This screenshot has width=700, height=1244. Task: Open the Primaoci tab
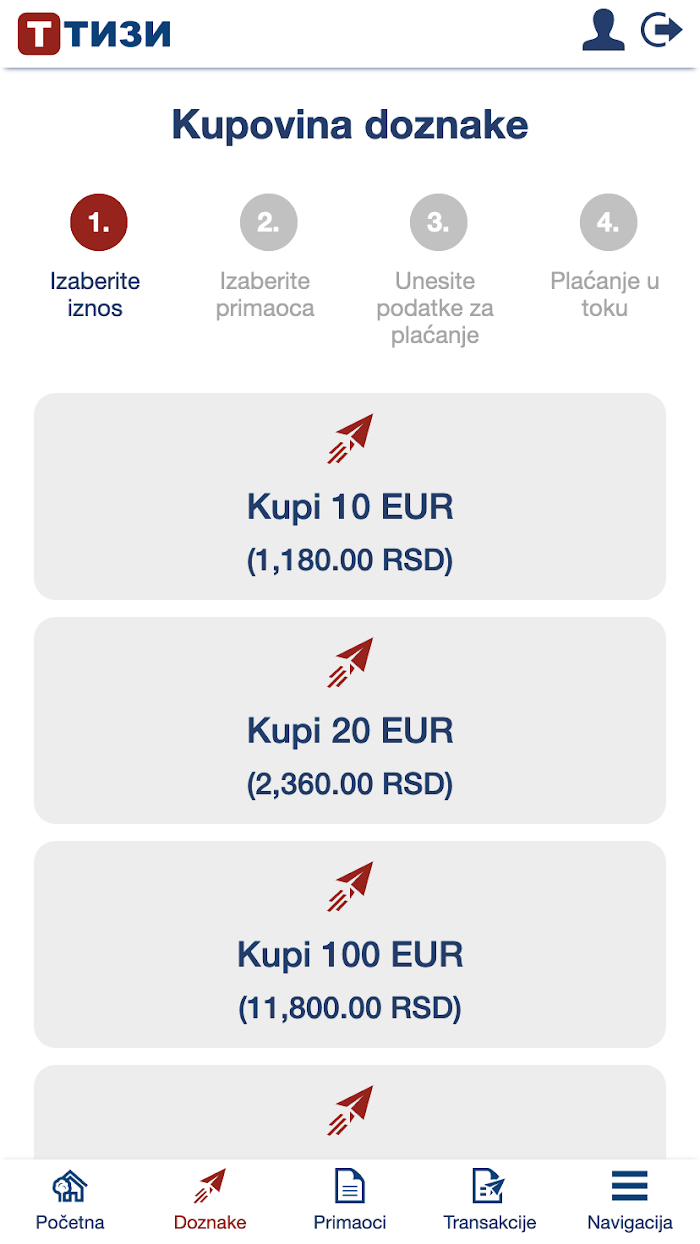(x=350, y=1201)
